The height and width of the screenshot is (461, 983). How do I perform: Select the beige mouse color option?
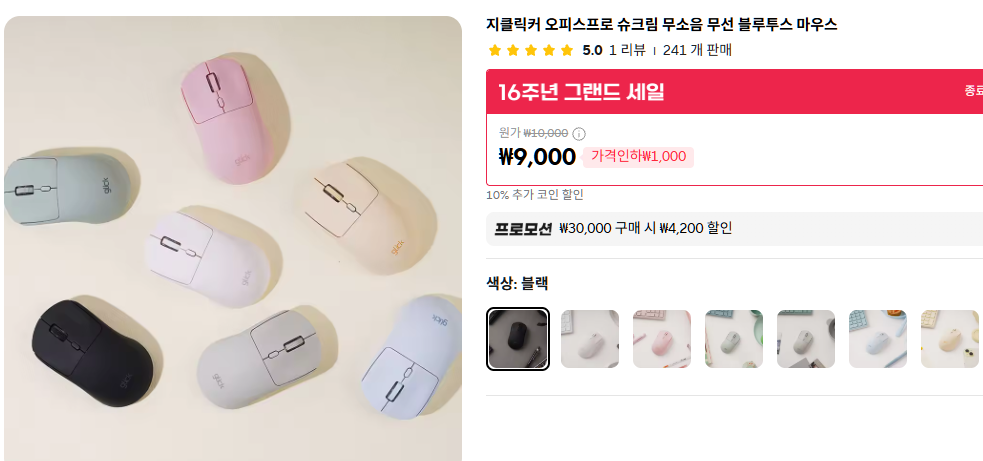[x=950, y=339]
